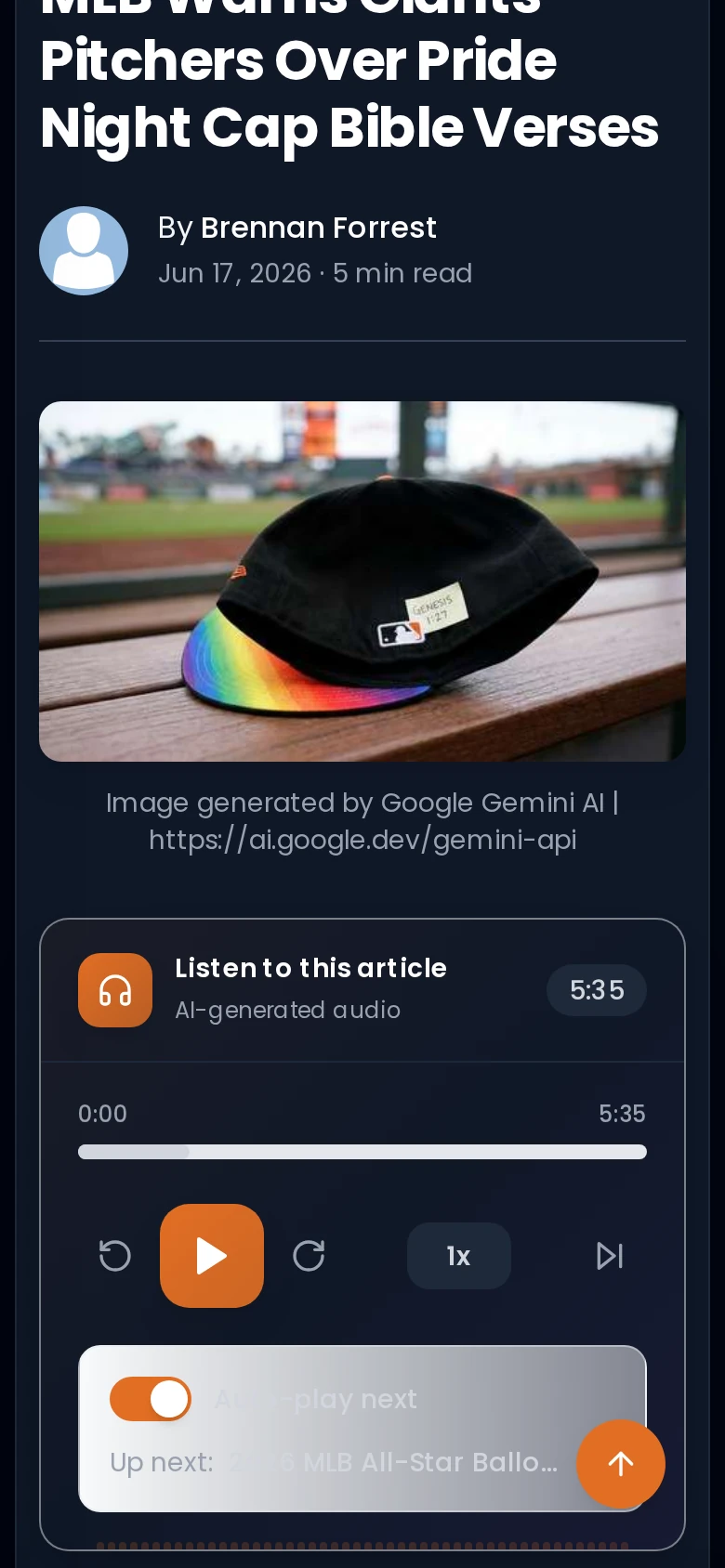
Task: Tap the audio progress bar
Action: (x=362, y=1152)
